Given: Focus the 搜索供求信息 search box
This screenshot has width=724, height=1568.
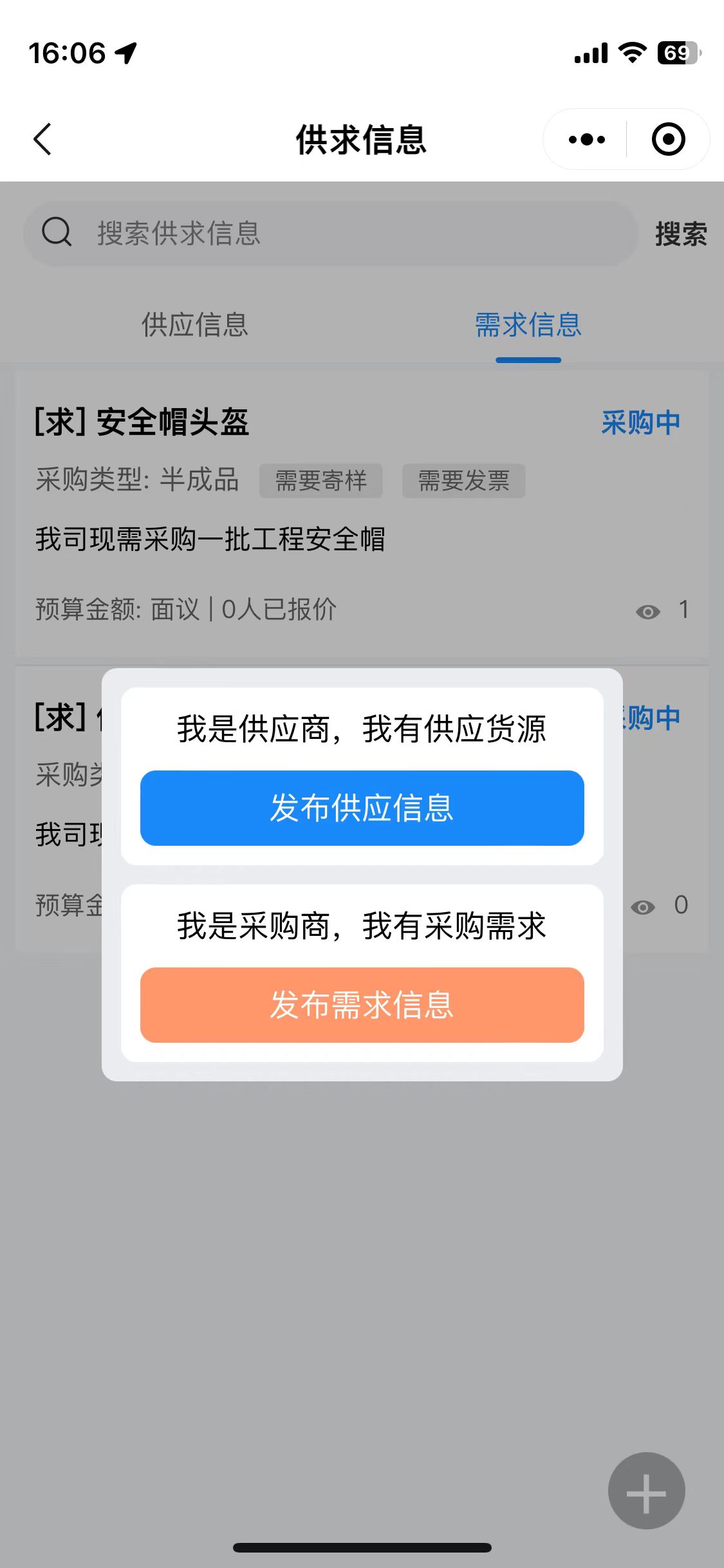Looking at the screenshot, I should click(x=328, y=233).
